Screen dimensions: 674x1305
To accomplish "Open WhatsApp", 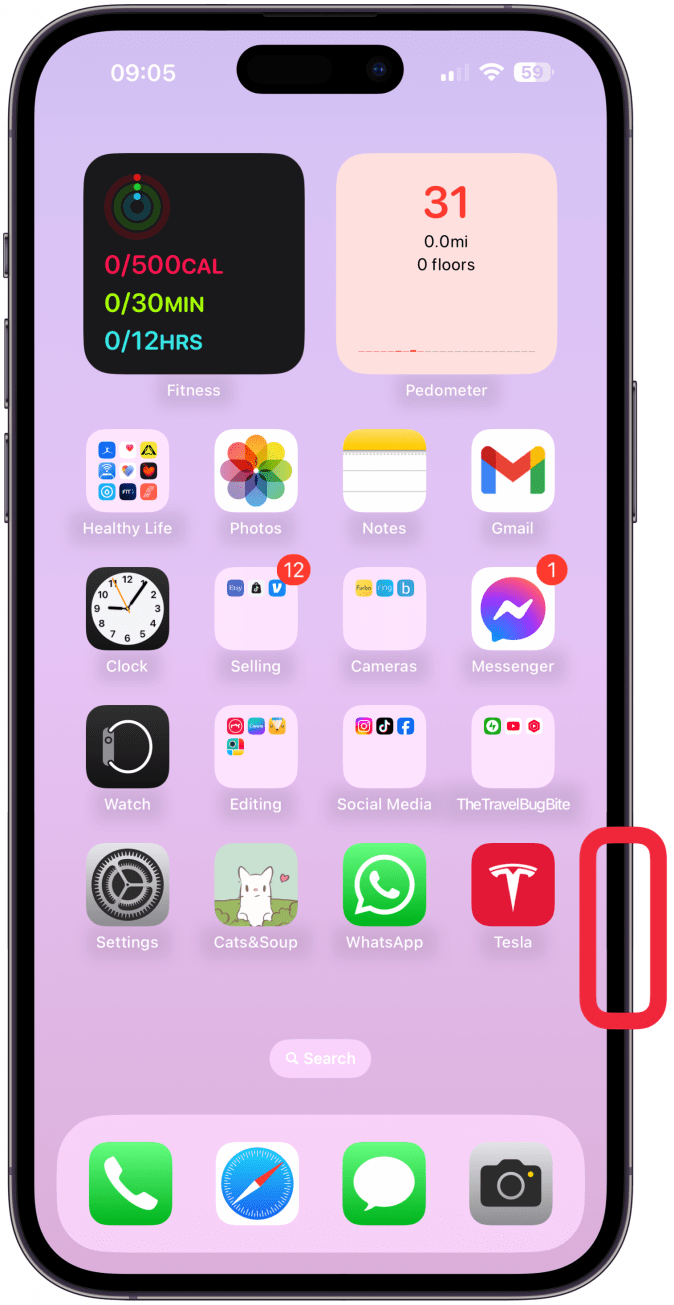I will 384,885.
